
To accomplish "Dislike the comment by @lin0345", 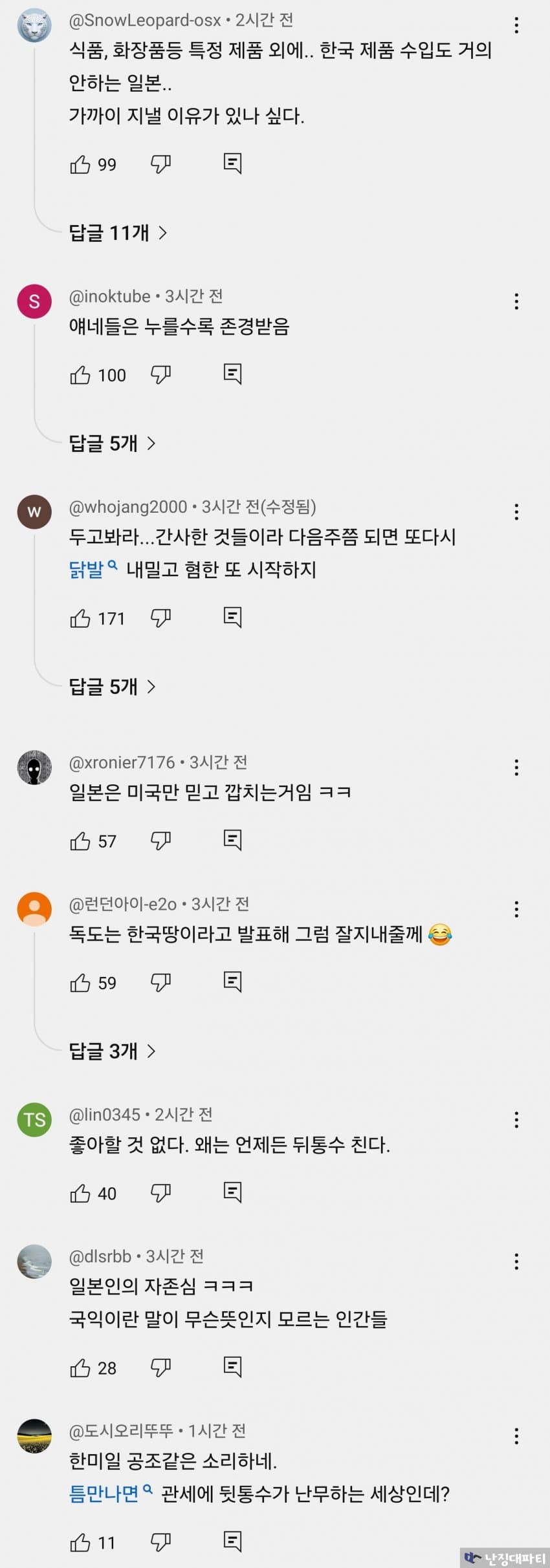I will pos(160,1192).
